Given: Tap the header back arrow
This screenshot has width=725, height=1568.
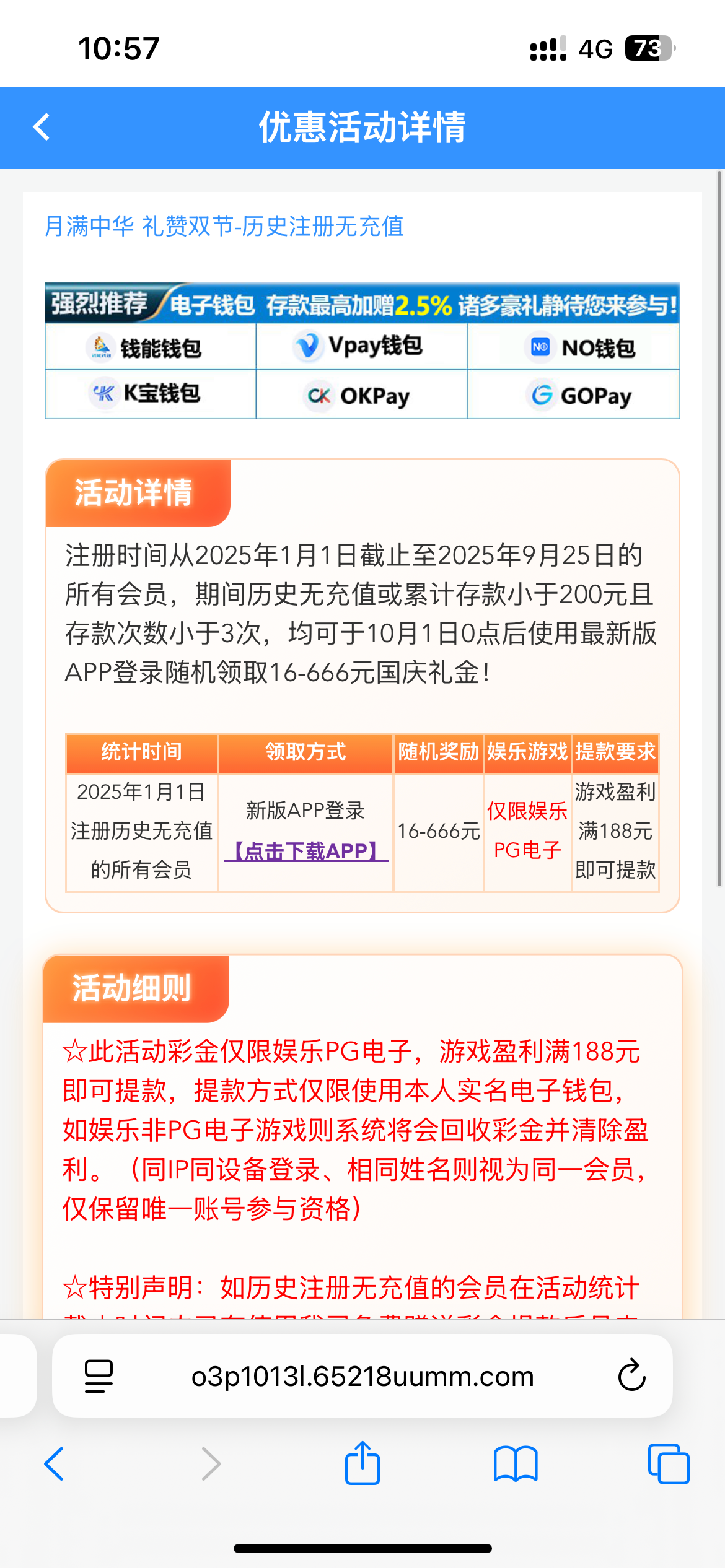Looking at the screenshot, I should point(42,128).
